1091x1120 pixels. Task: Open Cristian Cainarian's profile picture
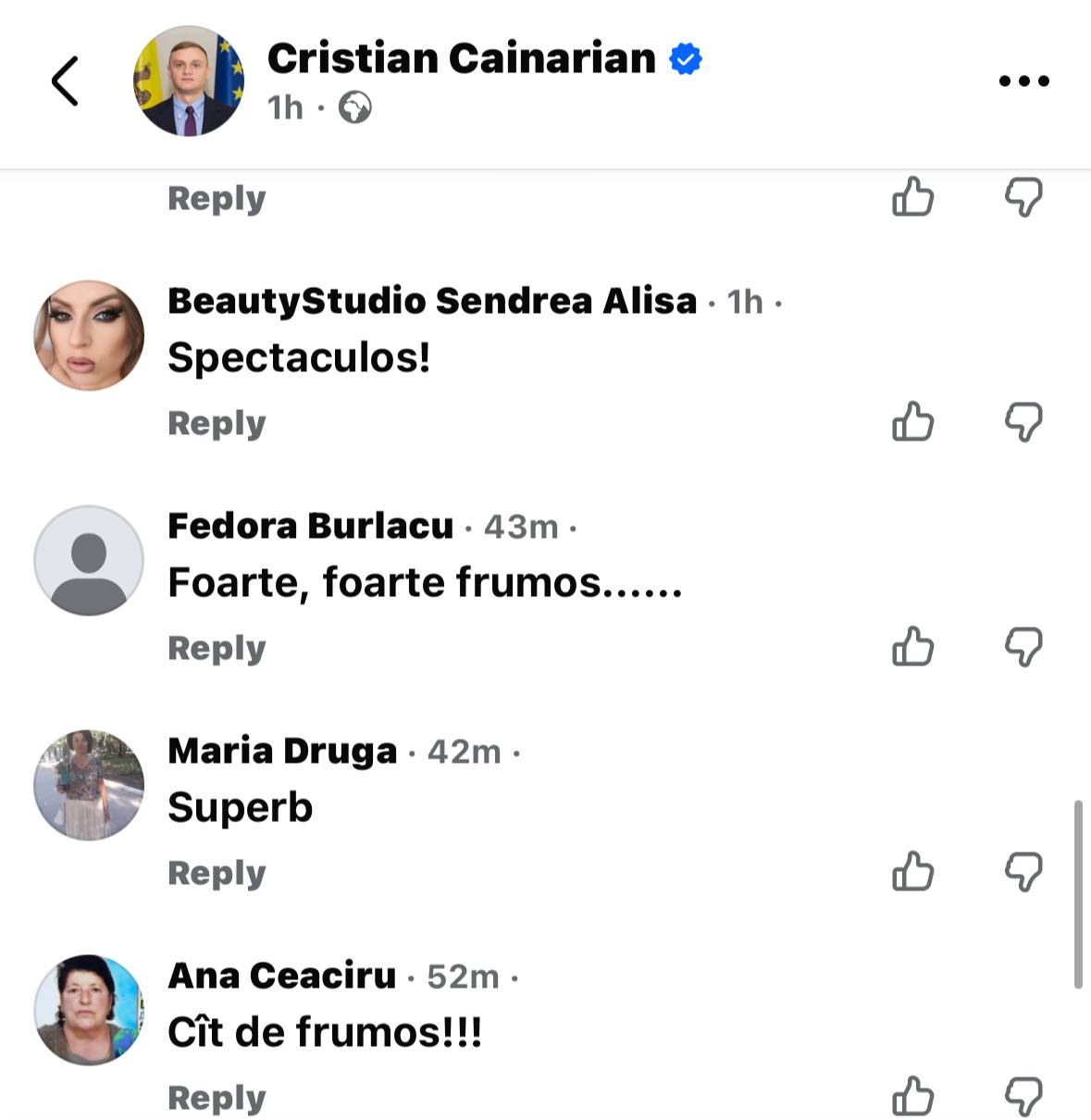coord(189,81)
